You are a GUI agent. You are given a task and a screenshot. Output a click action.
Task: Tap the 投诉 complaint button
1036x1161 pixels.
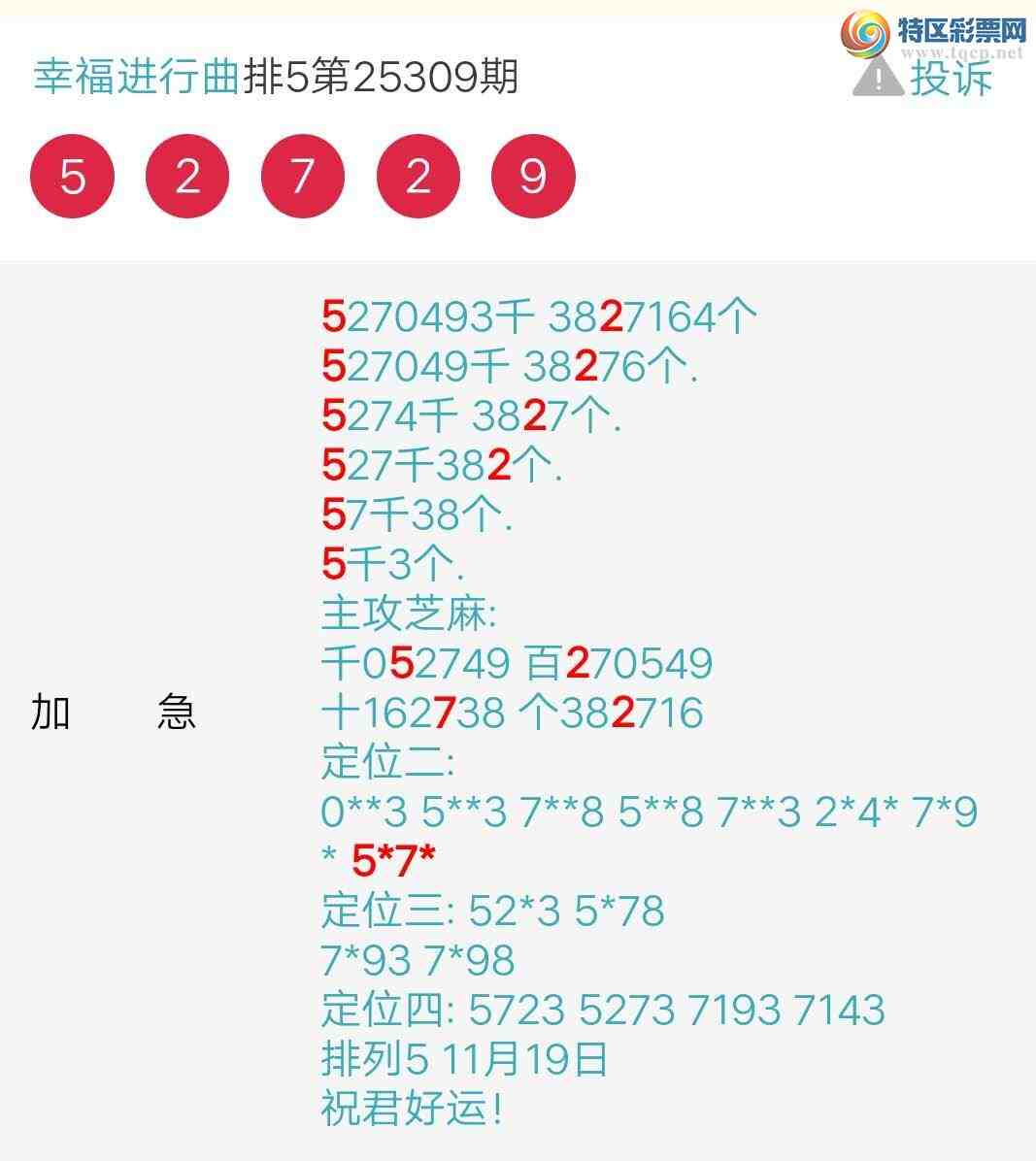(925, 78)
